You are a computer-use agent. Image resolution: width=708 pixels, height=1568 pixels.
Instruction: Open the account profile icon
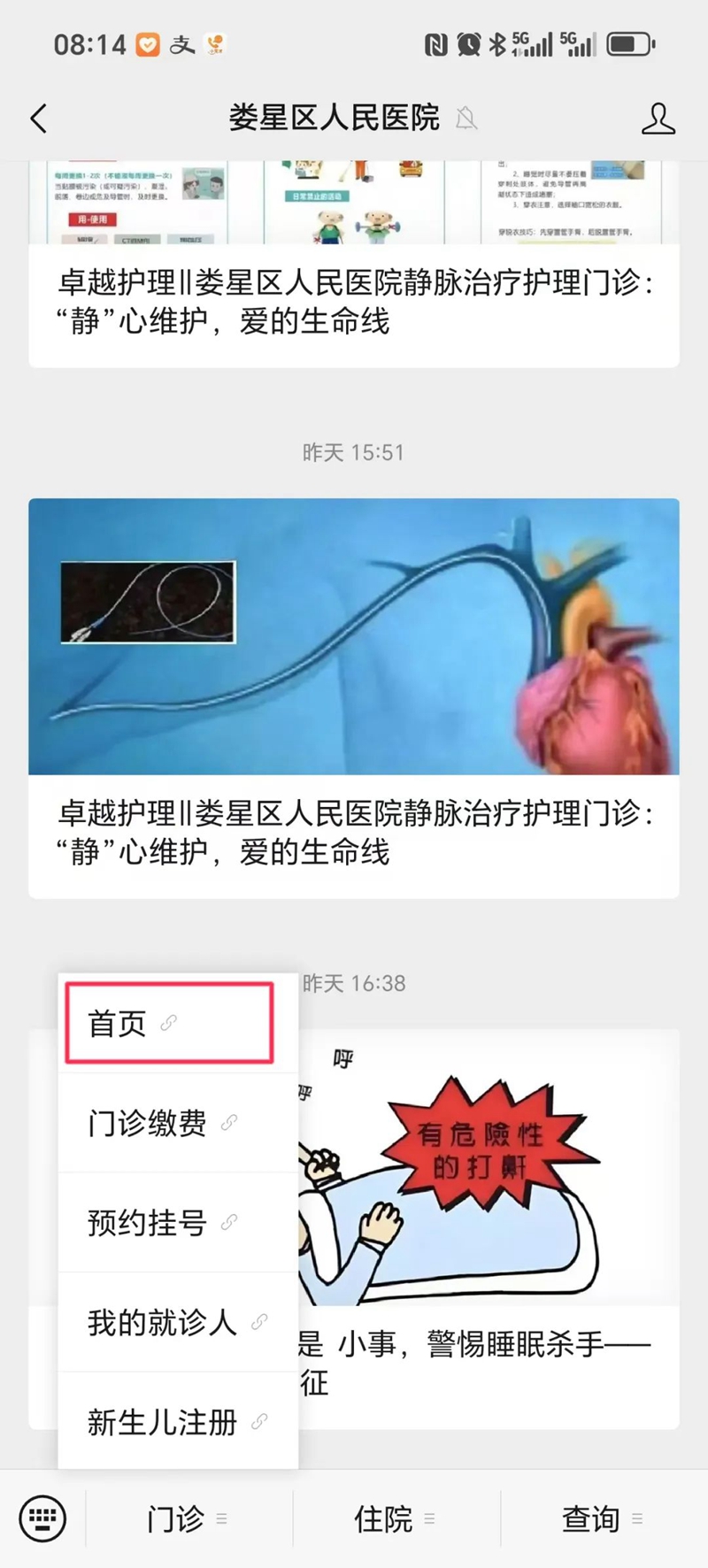point(658,119)
